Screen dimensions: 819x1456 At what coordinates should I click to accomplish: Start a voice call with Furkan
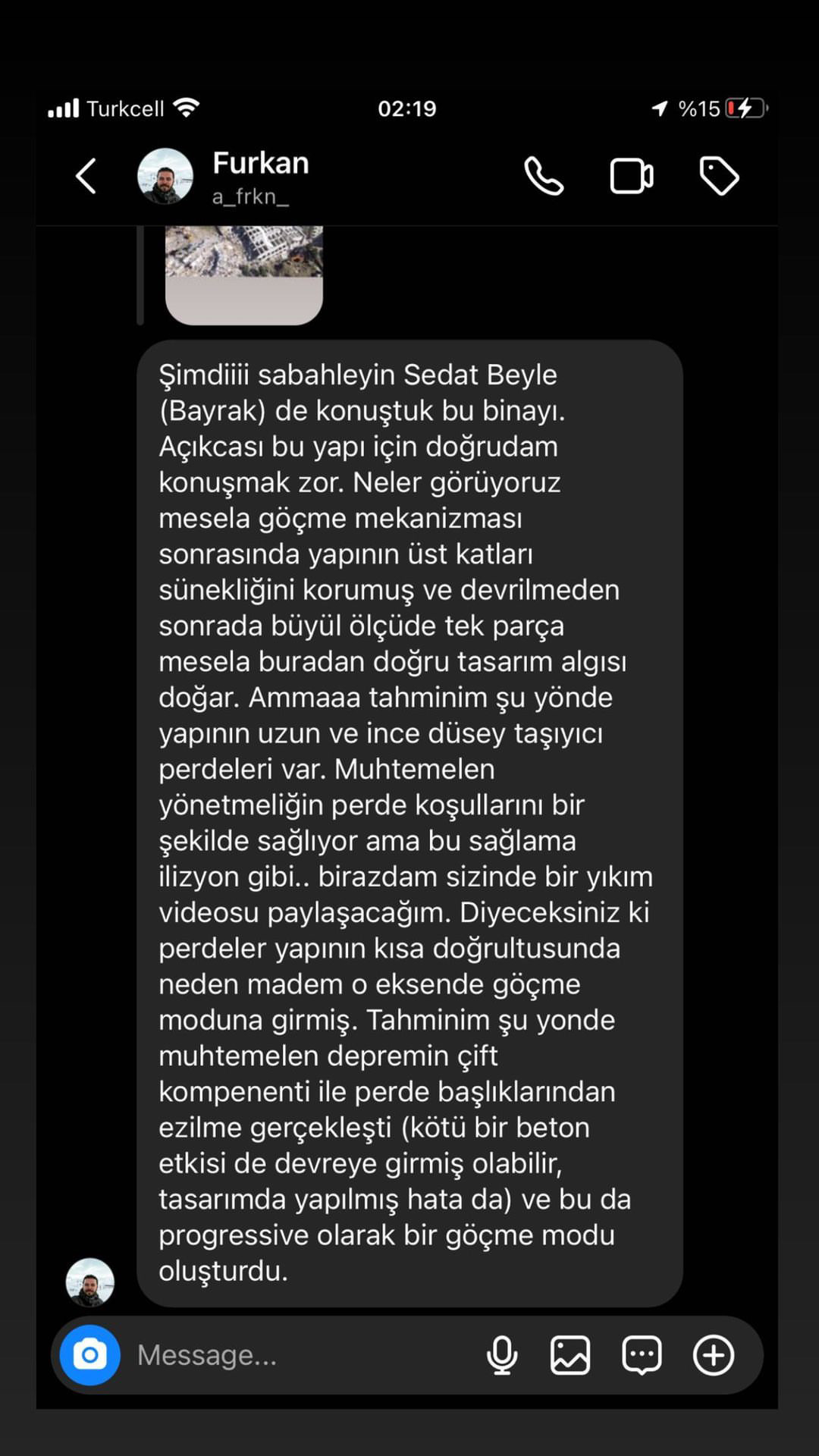coord(544,177)
